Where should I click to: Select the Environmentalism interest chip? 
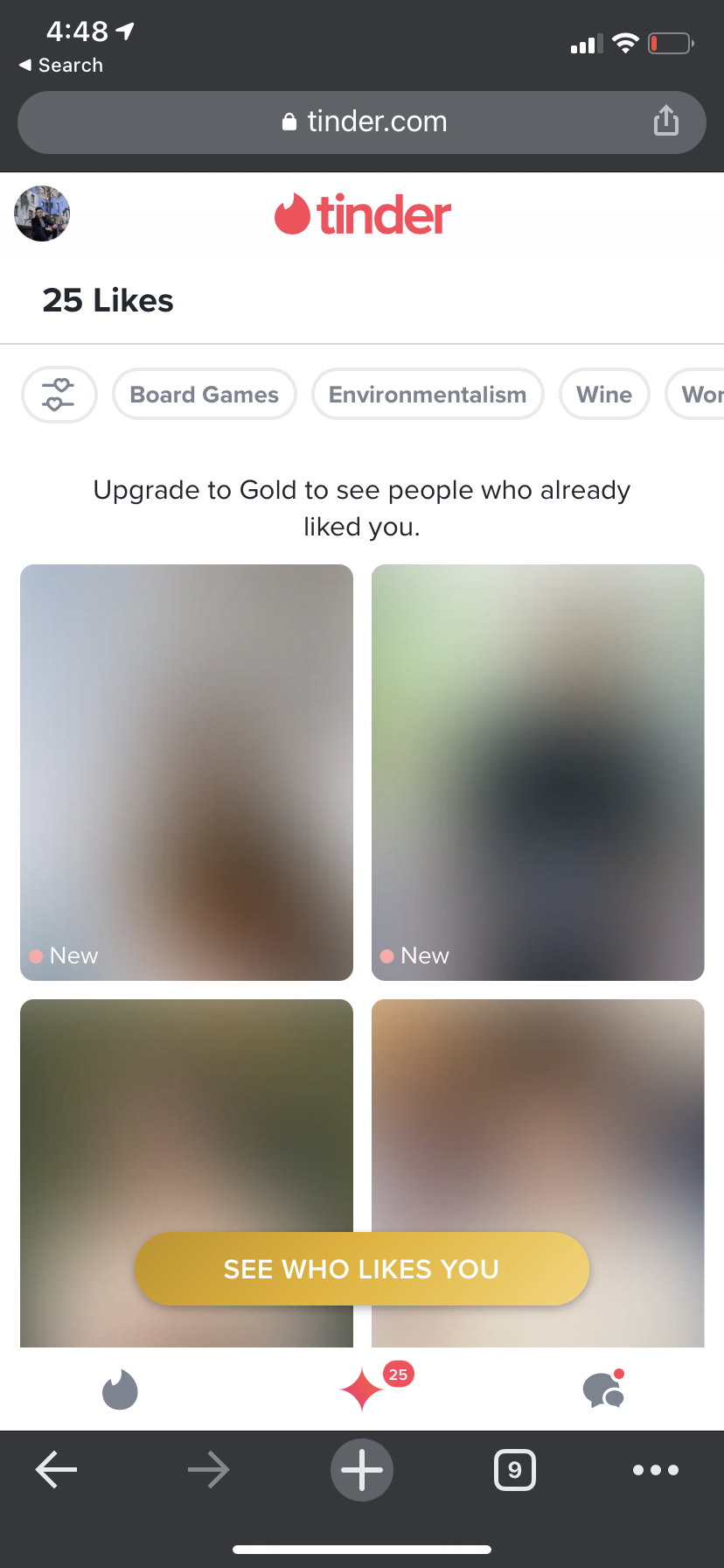(x=428, y=395)
